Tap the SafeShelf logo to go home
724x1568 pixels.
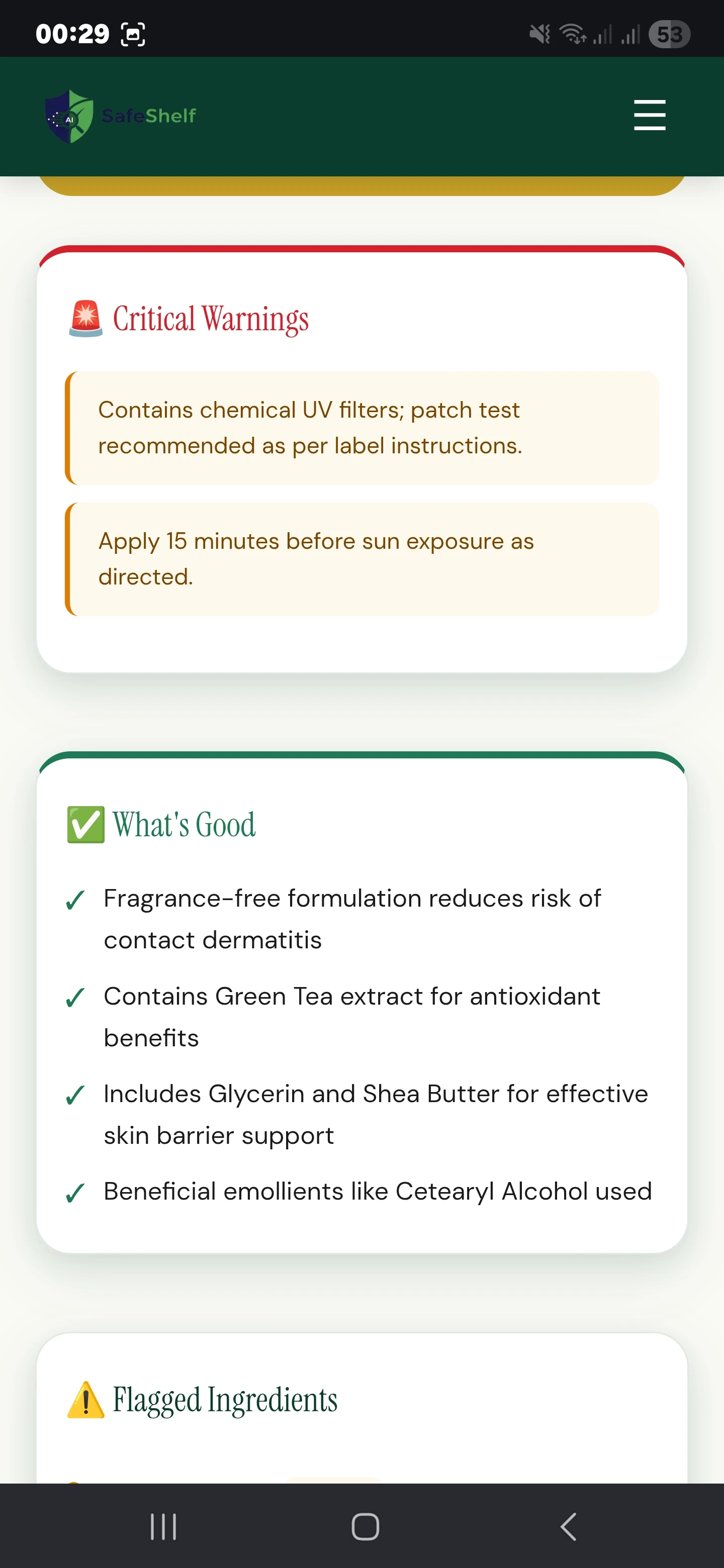tap(121, 116)
